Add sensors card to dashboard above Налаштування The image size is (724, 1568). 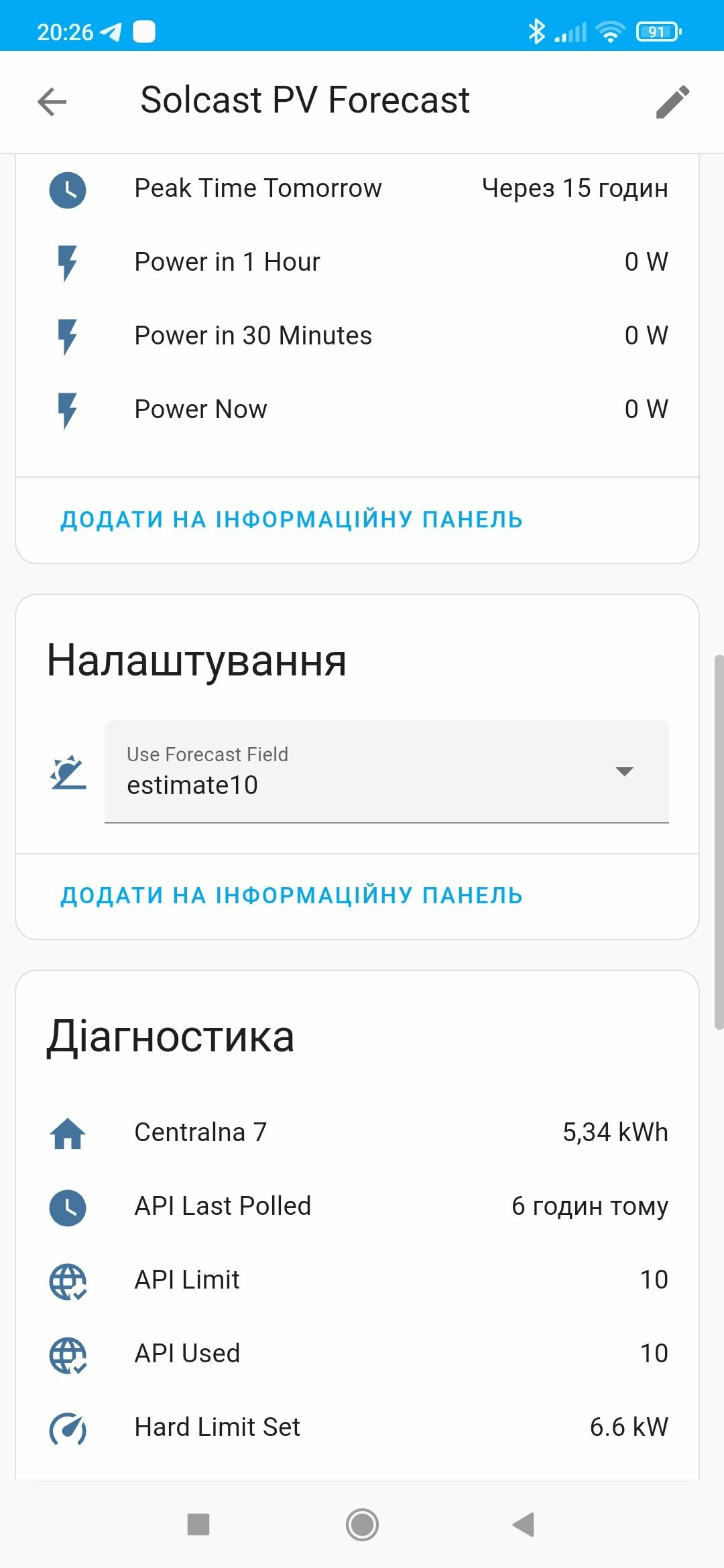click(x=292, y=520)
